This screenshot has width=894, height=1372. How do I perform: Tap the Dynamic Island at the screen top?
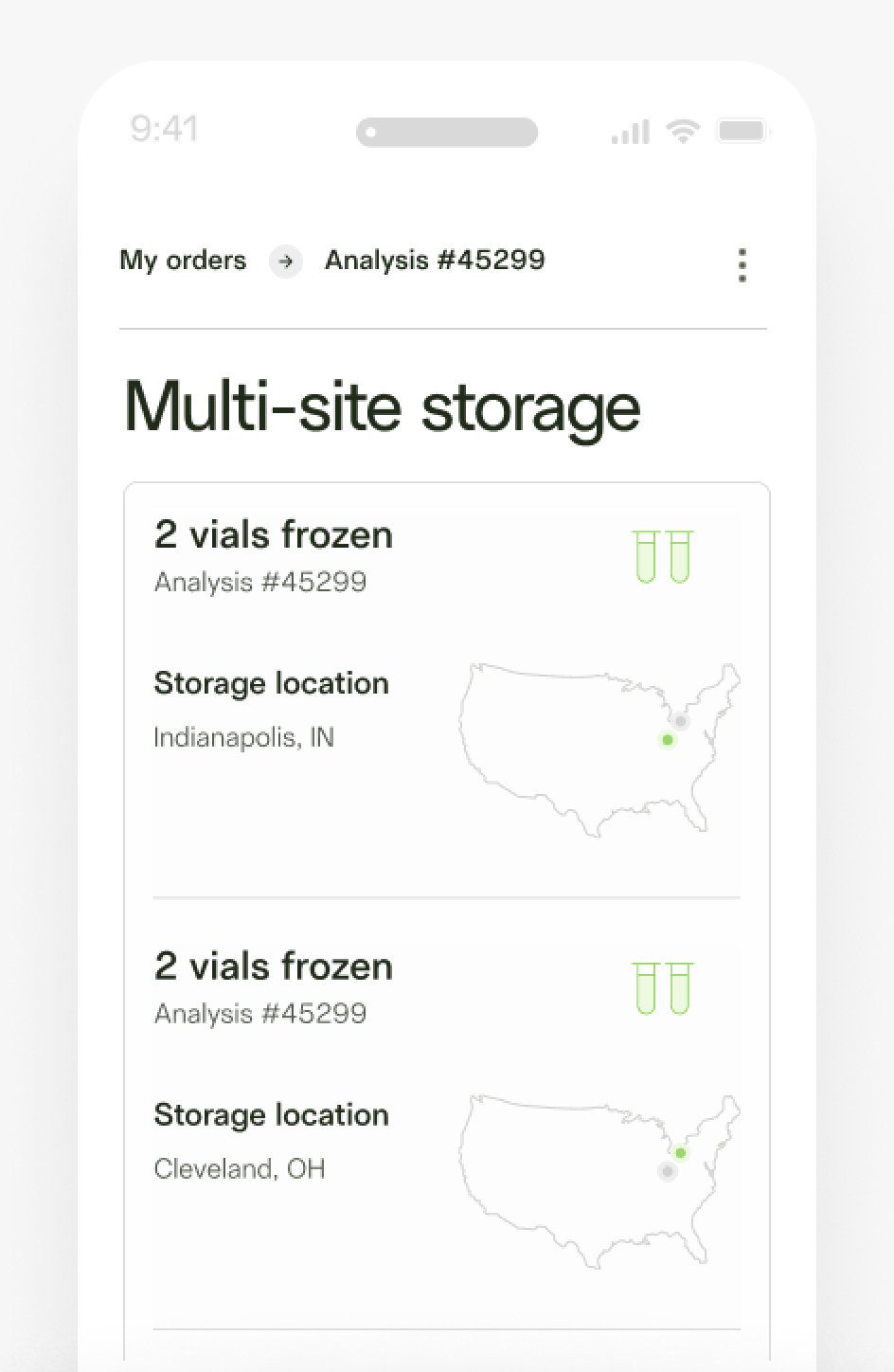447,133
